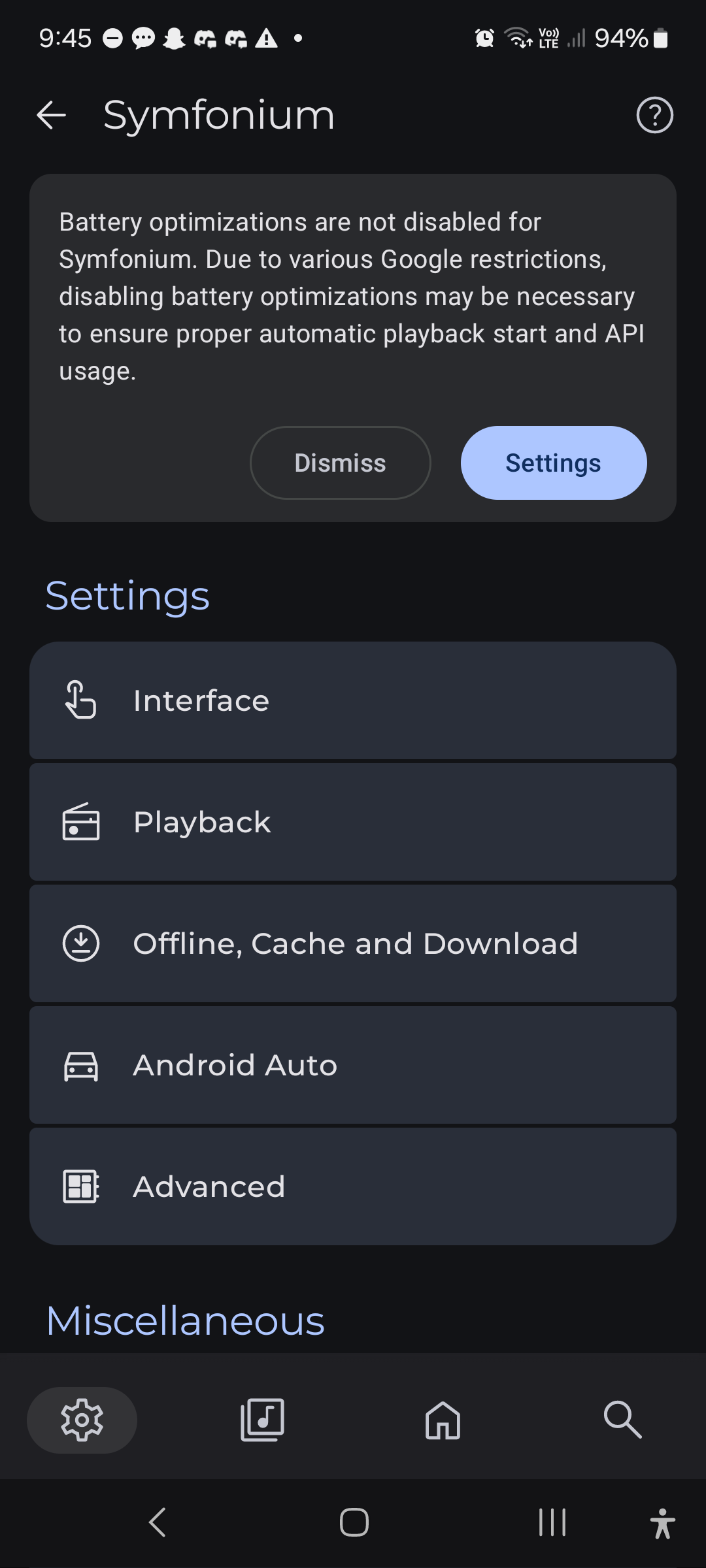Select the settings gear tab
This screenshot has width=706, height=1568.
pyautogui.click(x=82, y=1420)
